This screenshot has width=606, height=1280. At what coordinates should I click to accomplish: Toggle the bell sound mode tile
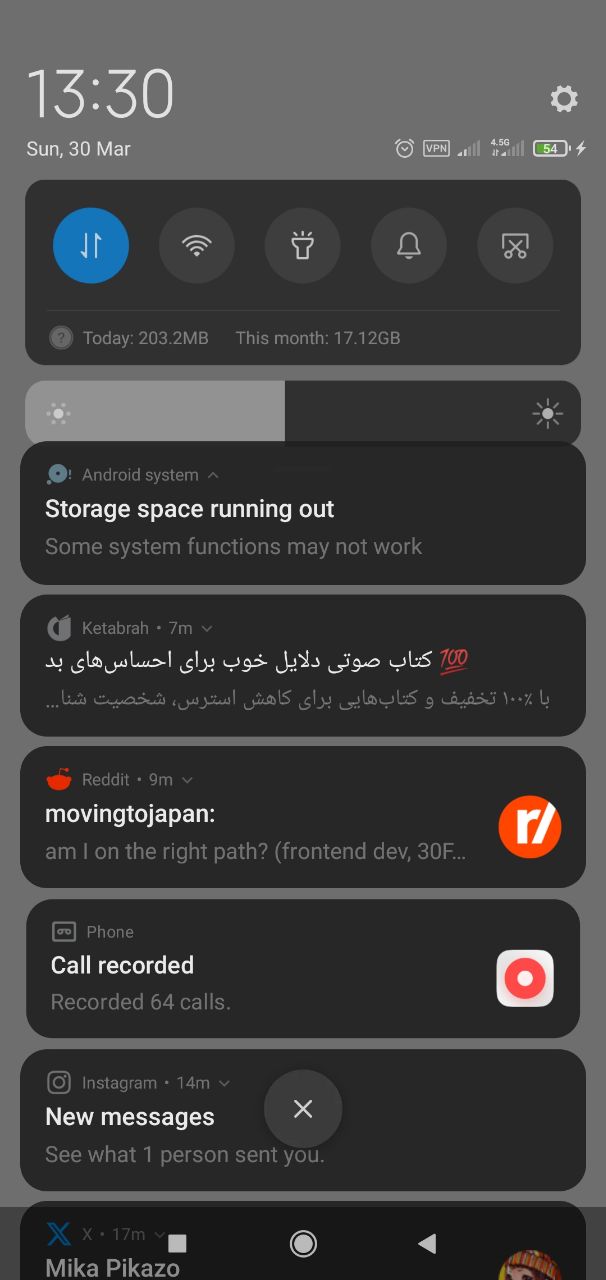click(x=409, y=246)
